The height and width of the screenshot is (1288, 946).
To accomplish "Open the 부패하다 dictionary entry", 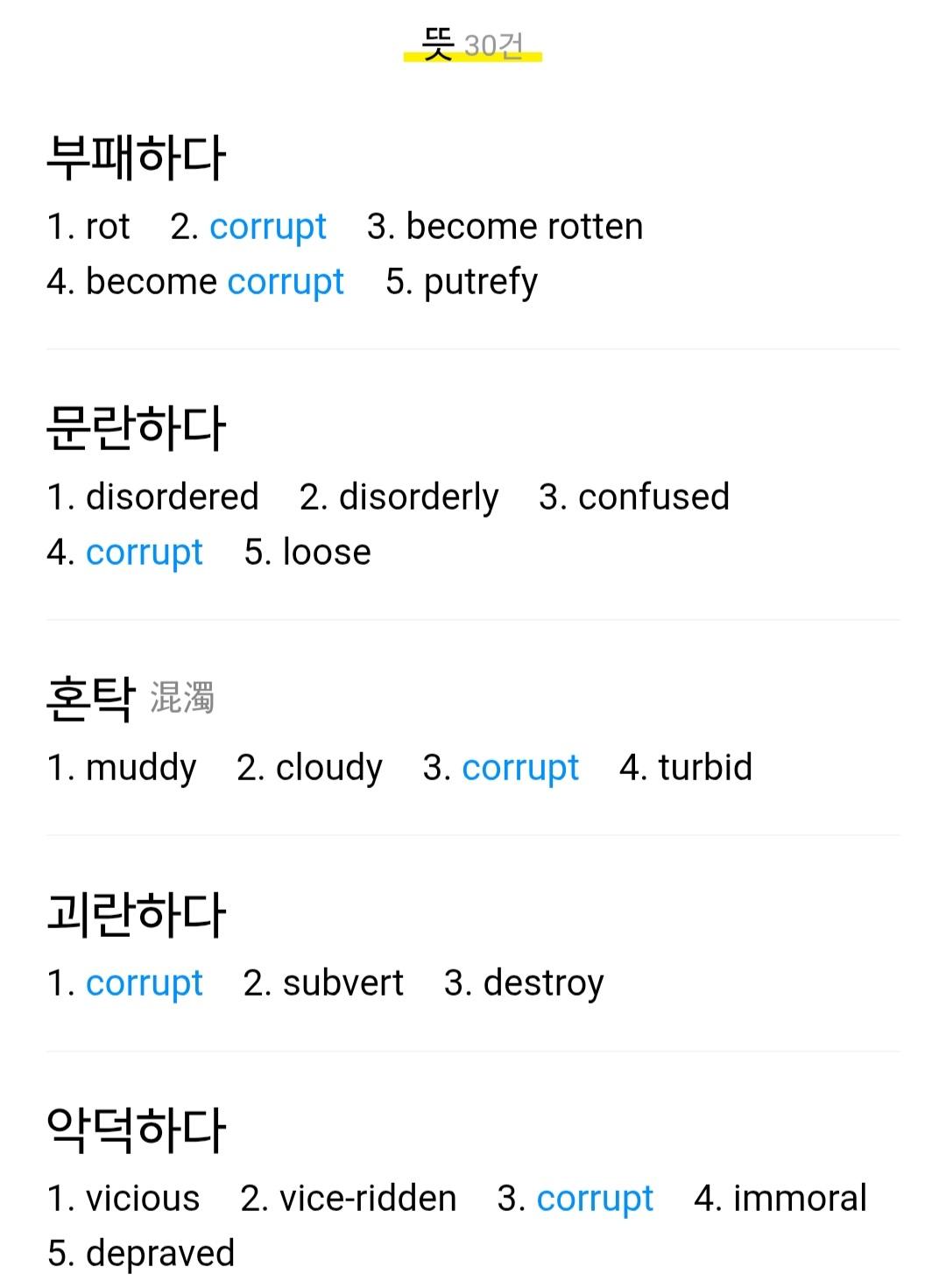I will [137, 156].
